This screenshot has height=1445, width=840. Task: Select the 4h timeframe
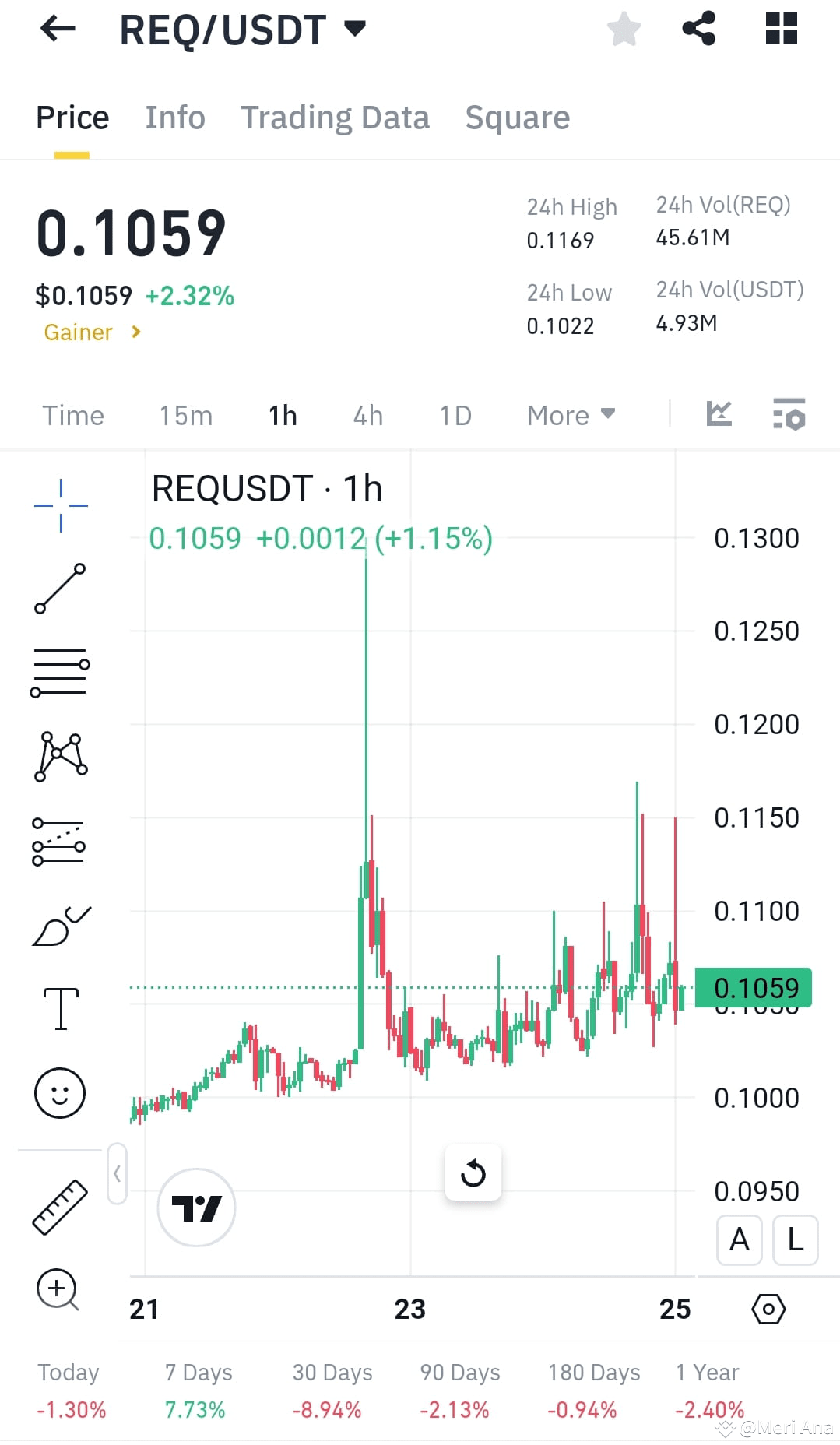367,415
